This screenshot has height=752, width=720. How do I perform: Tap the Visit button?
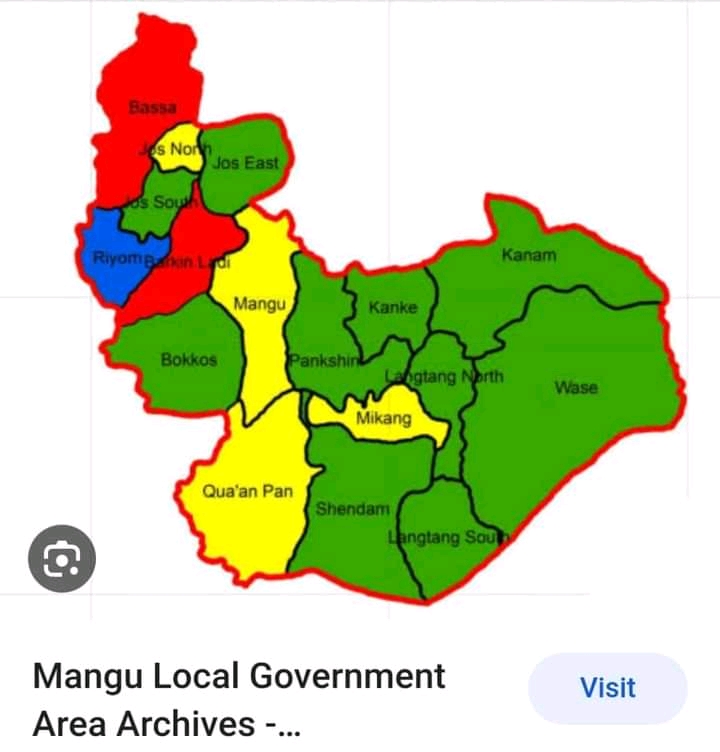click(x=607, y=688)
